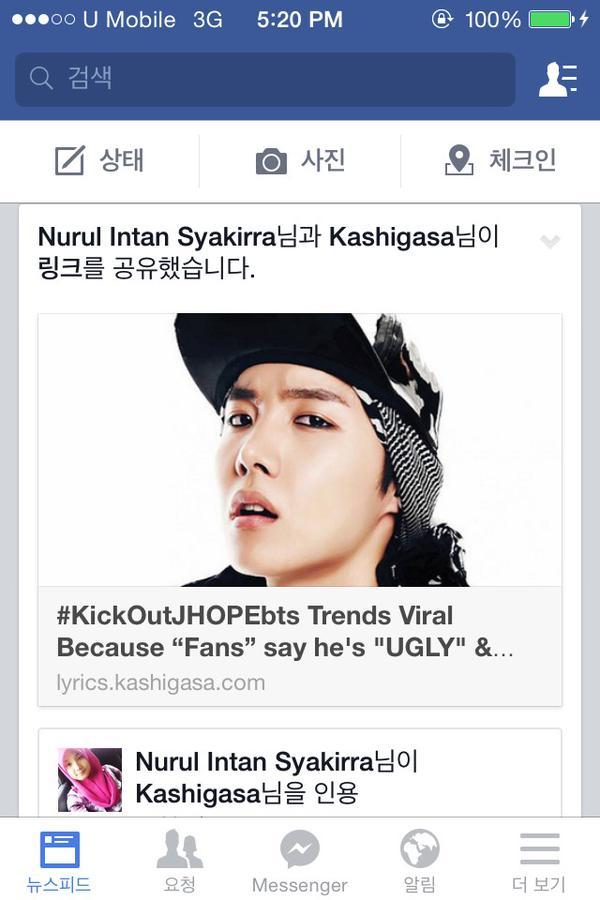Image resolution: width=600 pixels, height=900 pixels.
Task: Open the #KickOutJHOPEbts link card
Action: 300,510
